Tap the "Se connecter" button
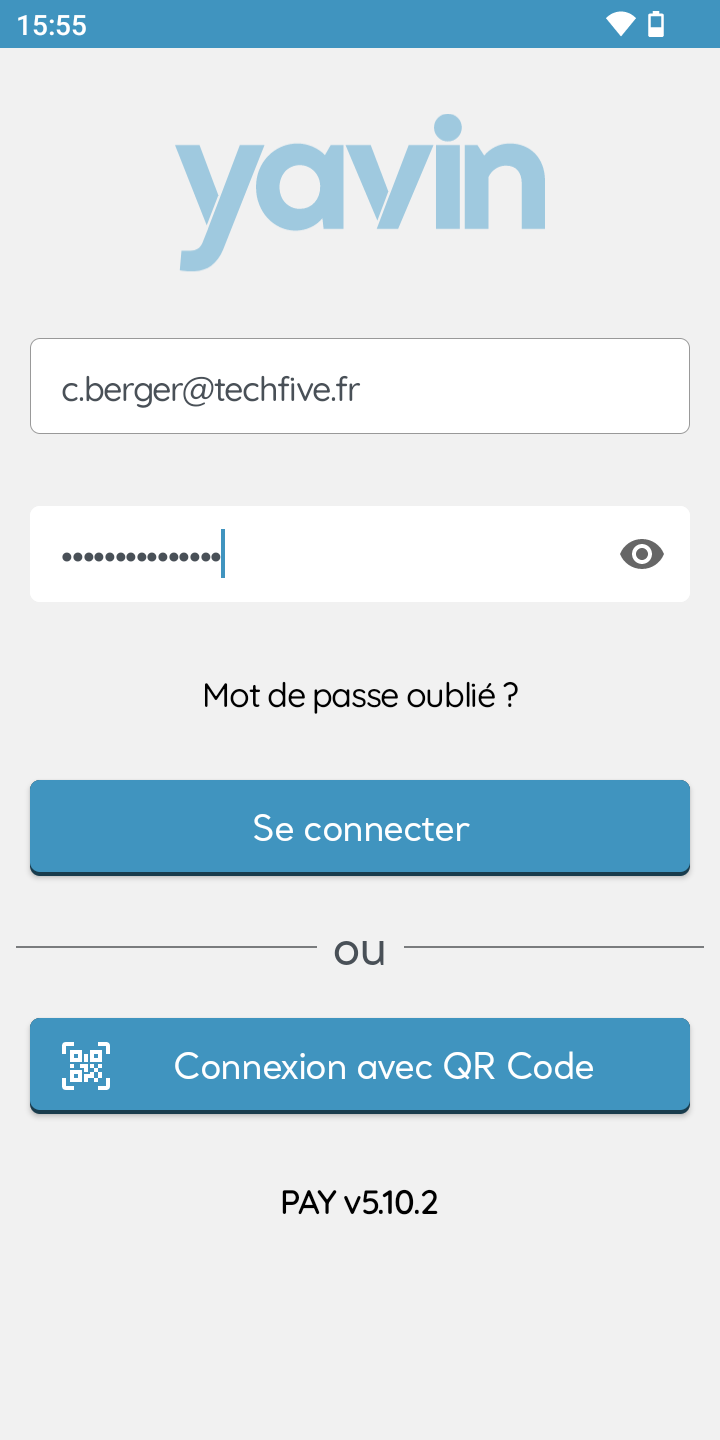The image size is (720, 1440). tap(360, 827)
